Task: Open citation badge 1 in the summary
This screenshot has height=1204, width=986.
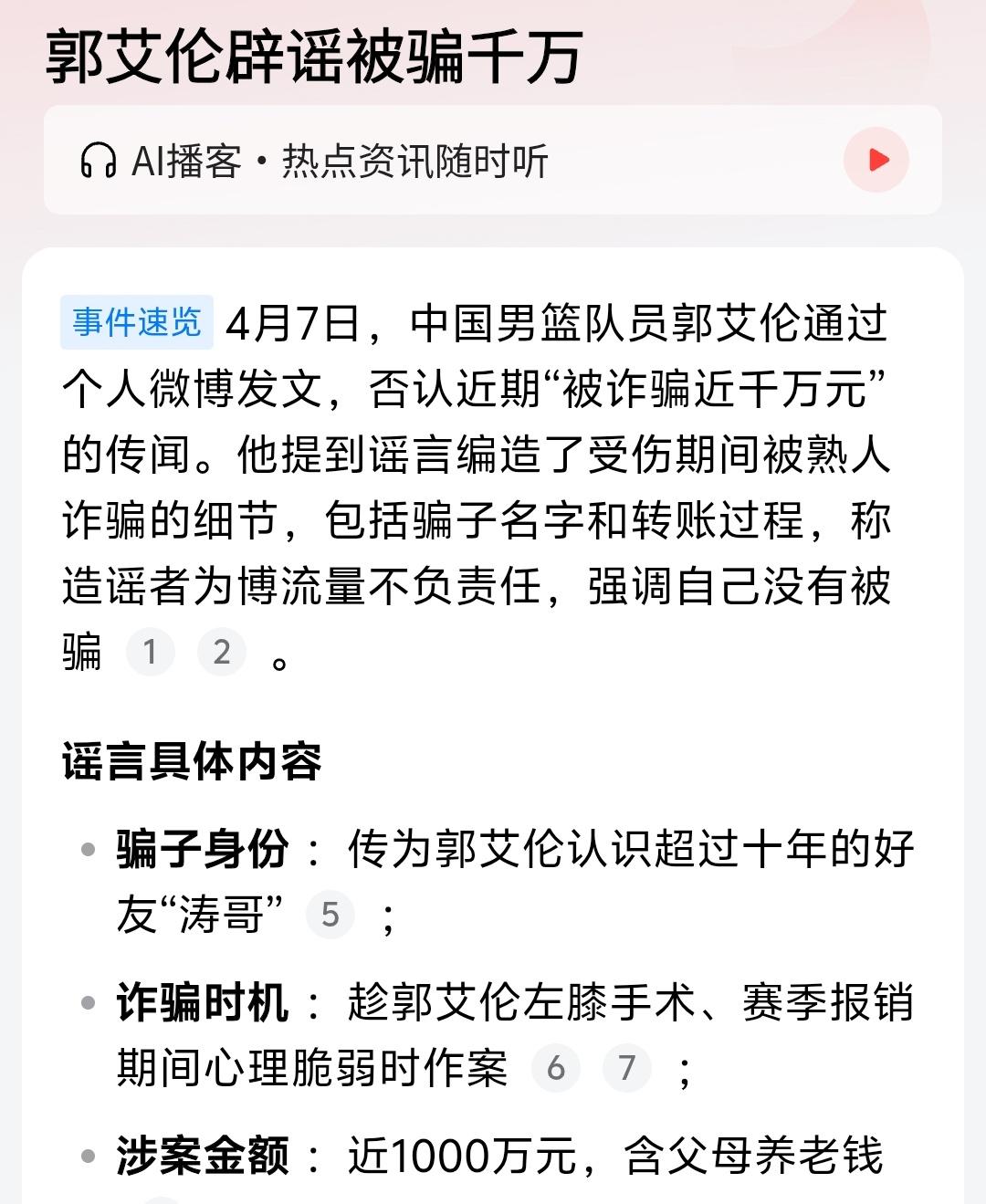Action: 149,652
